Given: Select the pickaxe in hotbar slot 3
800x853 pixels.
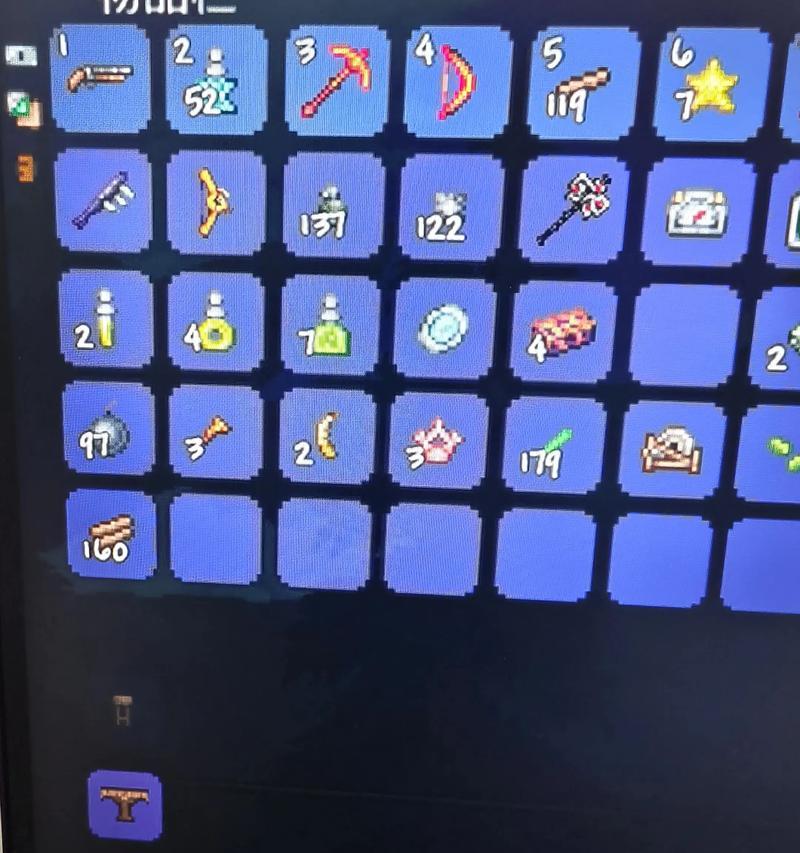Looking at the screenshot, I should [336, 79].
